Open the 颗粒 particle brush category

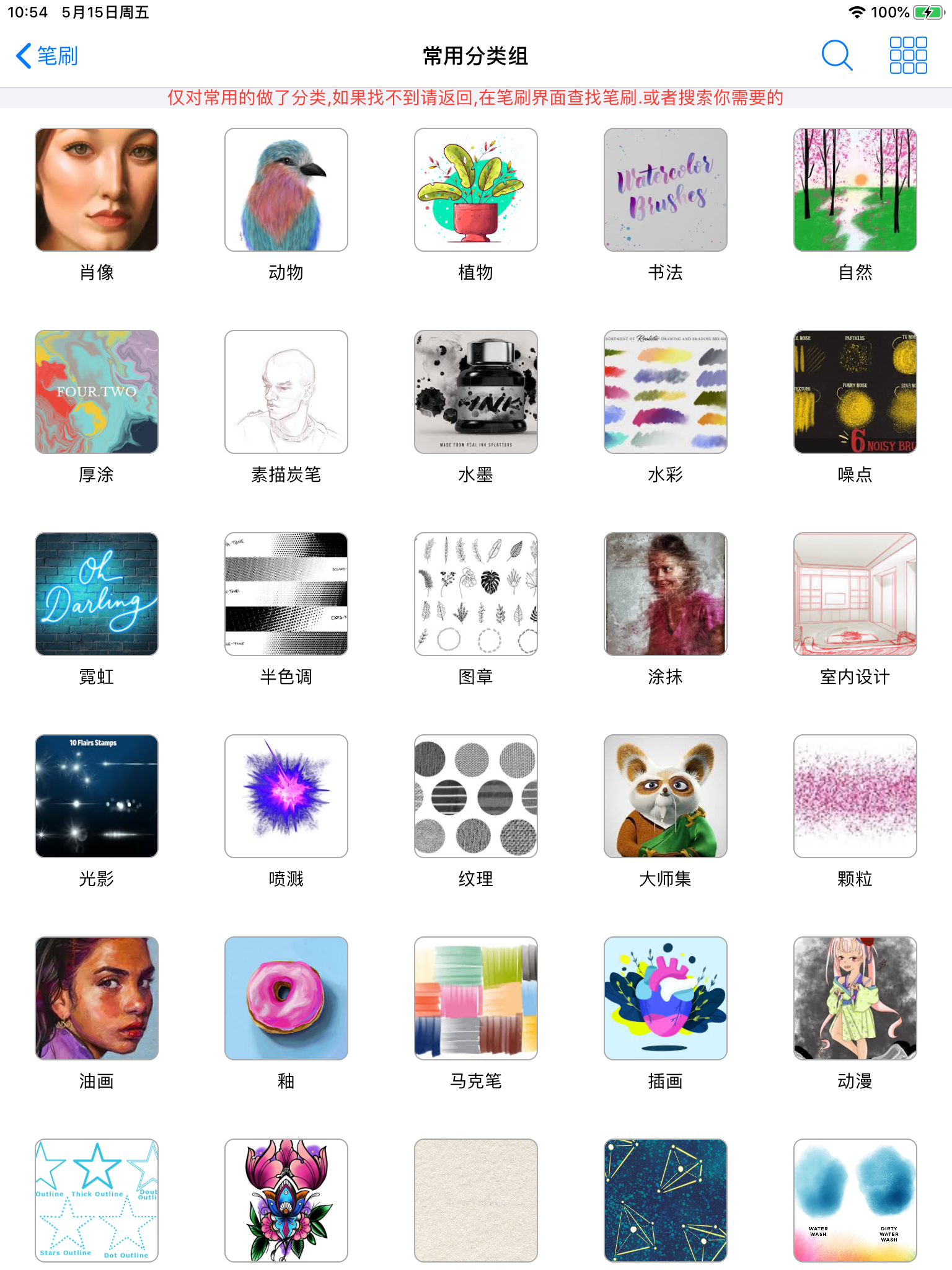tap(854, 796)
